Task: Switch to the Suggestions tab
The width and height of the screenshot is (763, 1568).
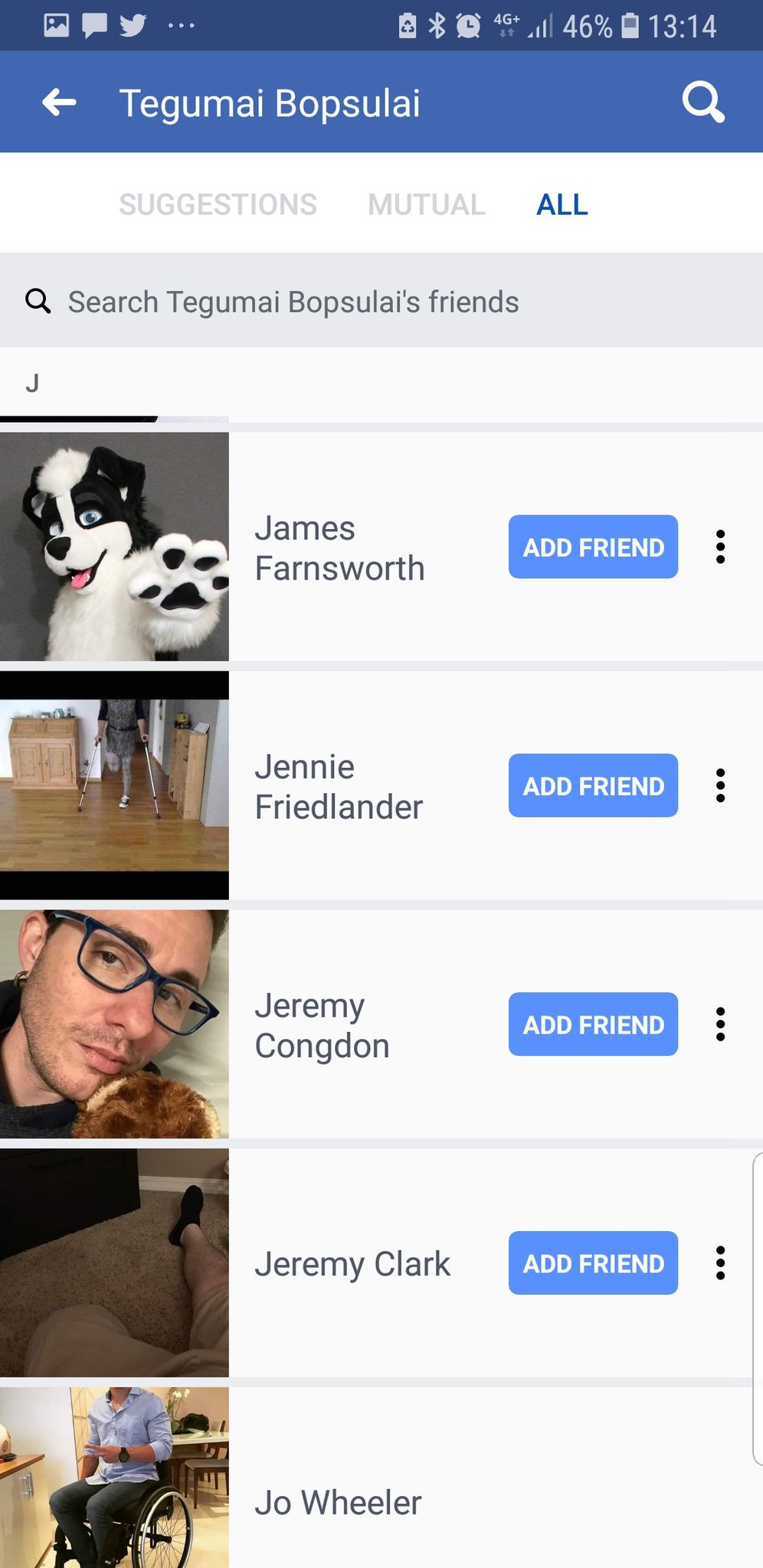Action: point(218,204)
